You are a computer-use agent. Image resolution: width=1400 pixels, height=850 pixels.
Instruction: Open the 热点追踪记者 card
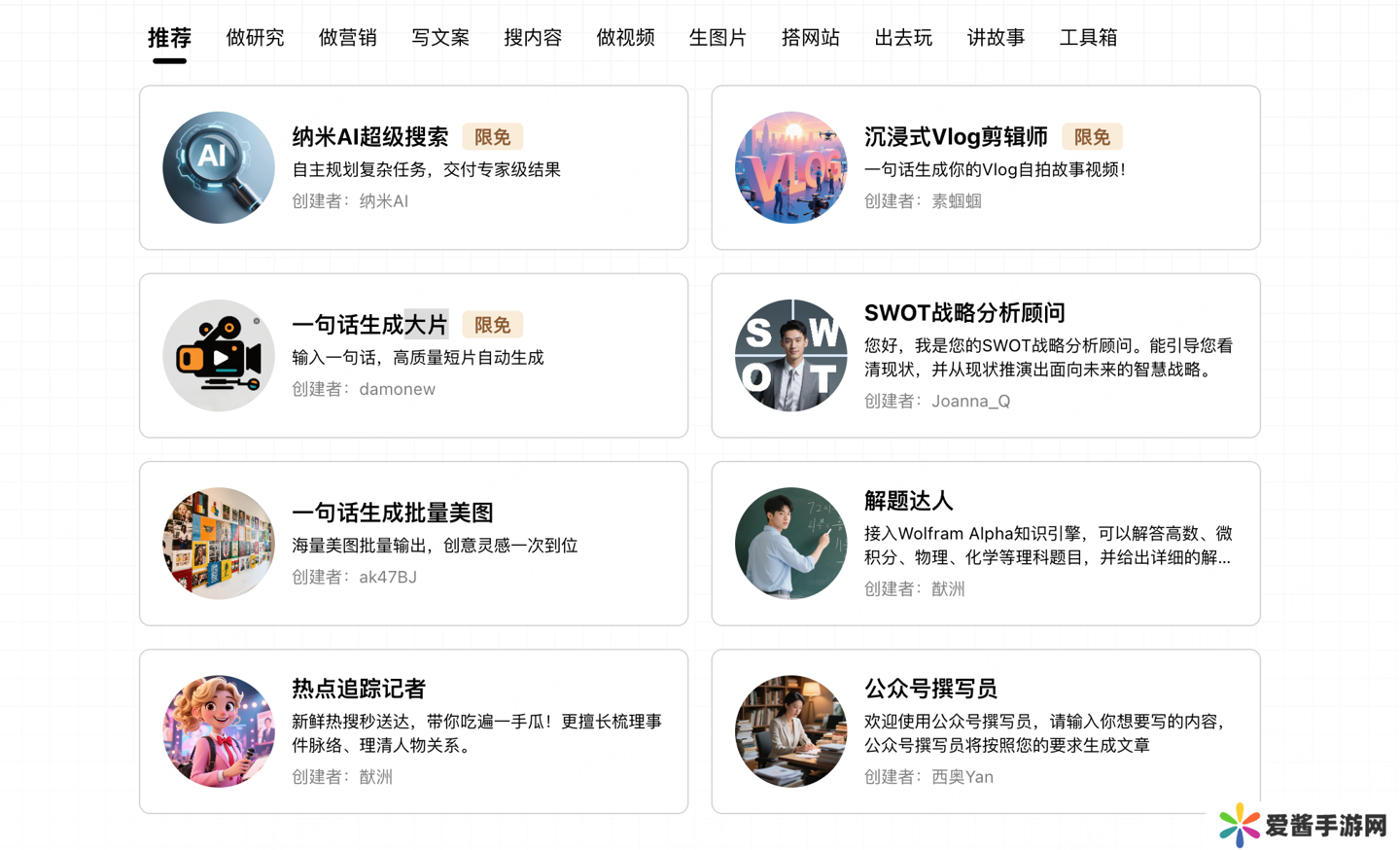pos(413,730)
